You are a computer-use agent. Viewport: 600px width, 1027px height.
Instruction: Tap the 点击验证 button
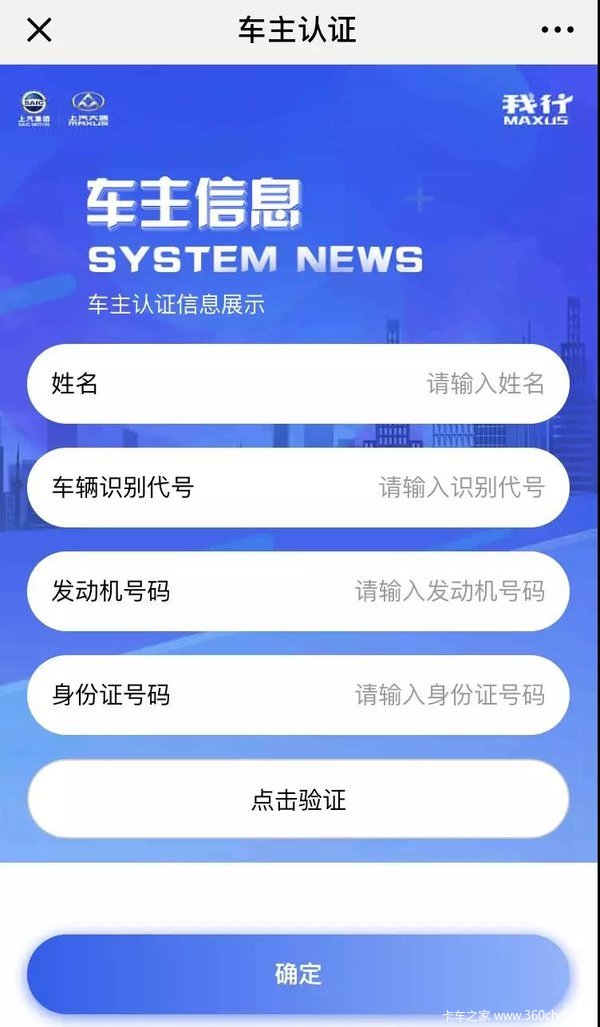(298, 800)
